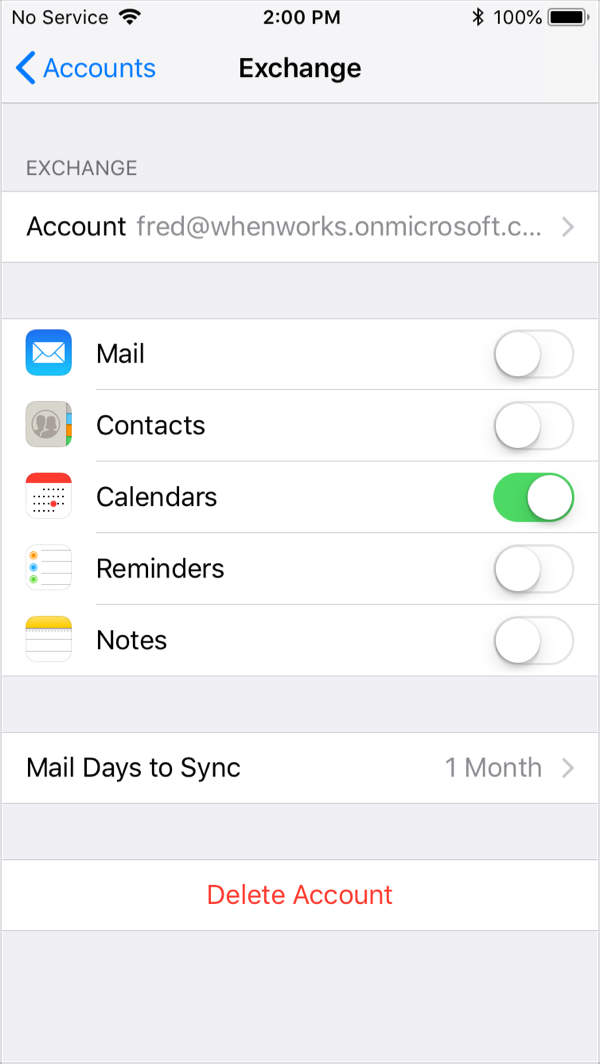This screenshot has width=600, height=1064.
Task: Go back to Accounts
Action: [86, 68]
